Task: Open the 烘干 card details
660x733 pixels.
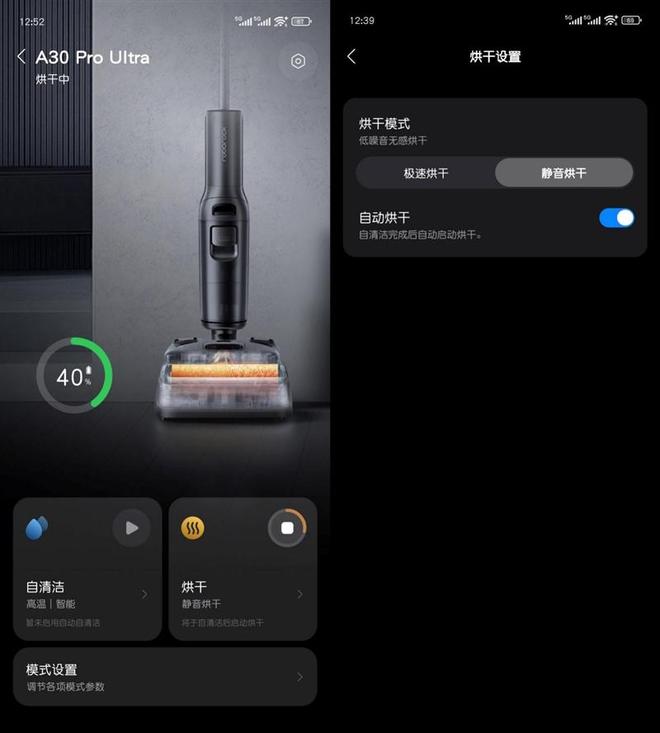Action: pos(243,595)
